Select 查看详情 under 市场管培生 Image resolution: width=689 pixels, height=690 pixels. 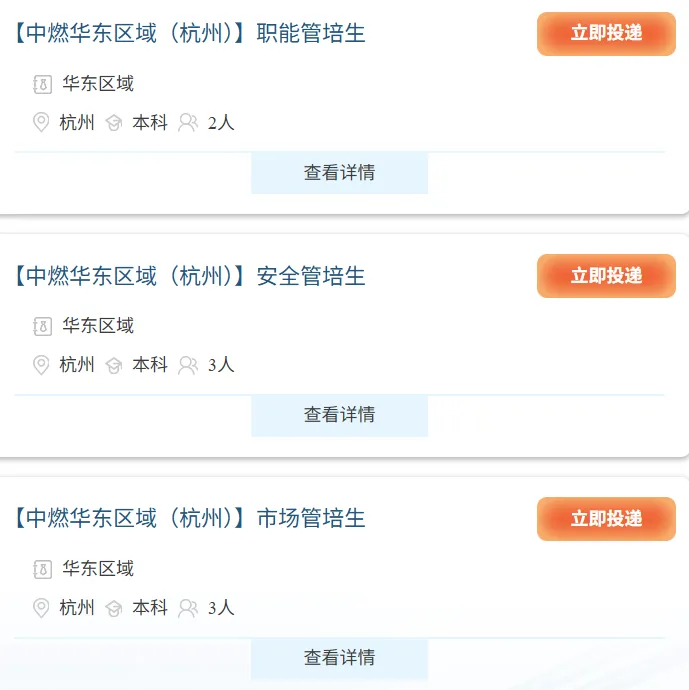[x=339, y=658]
